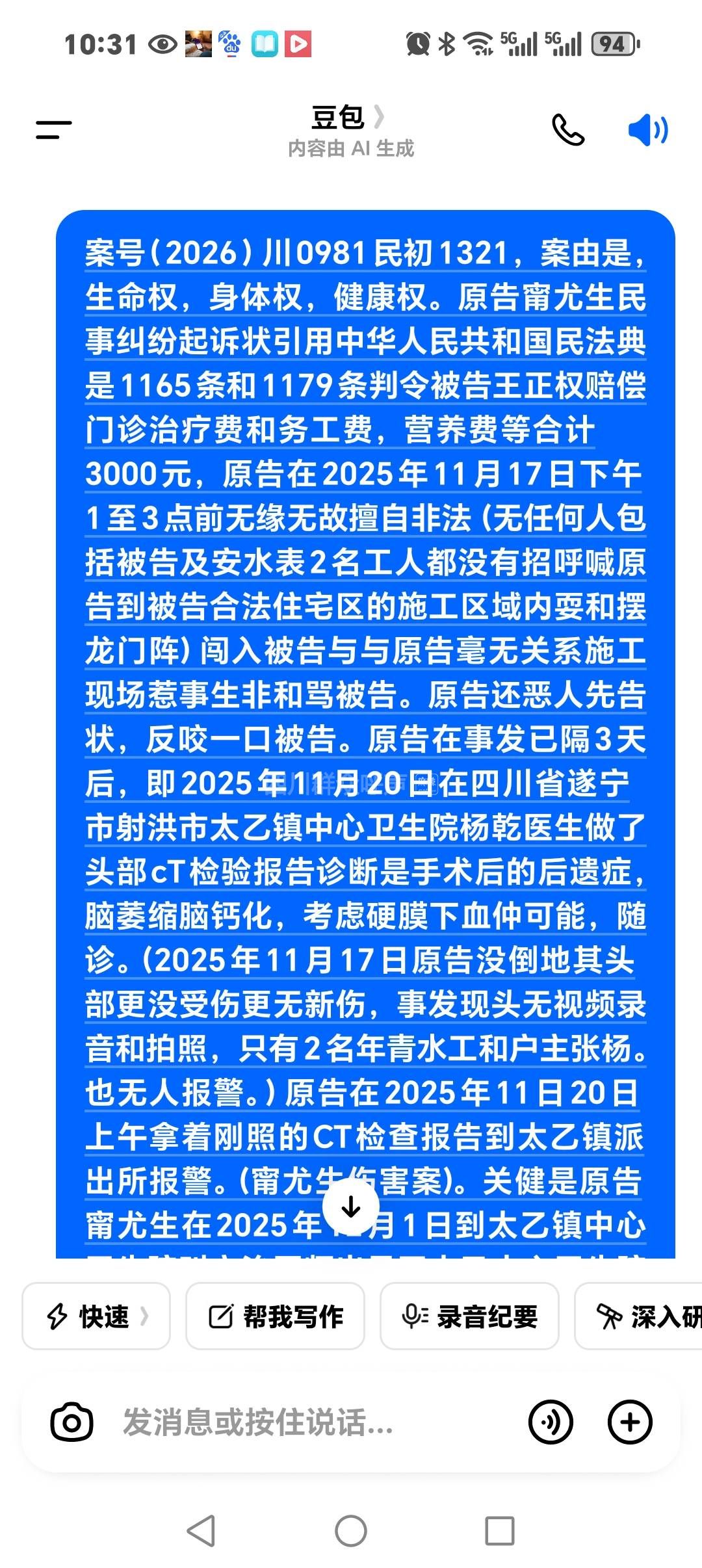Screen dimensions: 702x1568
Task: Toggle the voice playback speaker
Action: click(647, 129)
